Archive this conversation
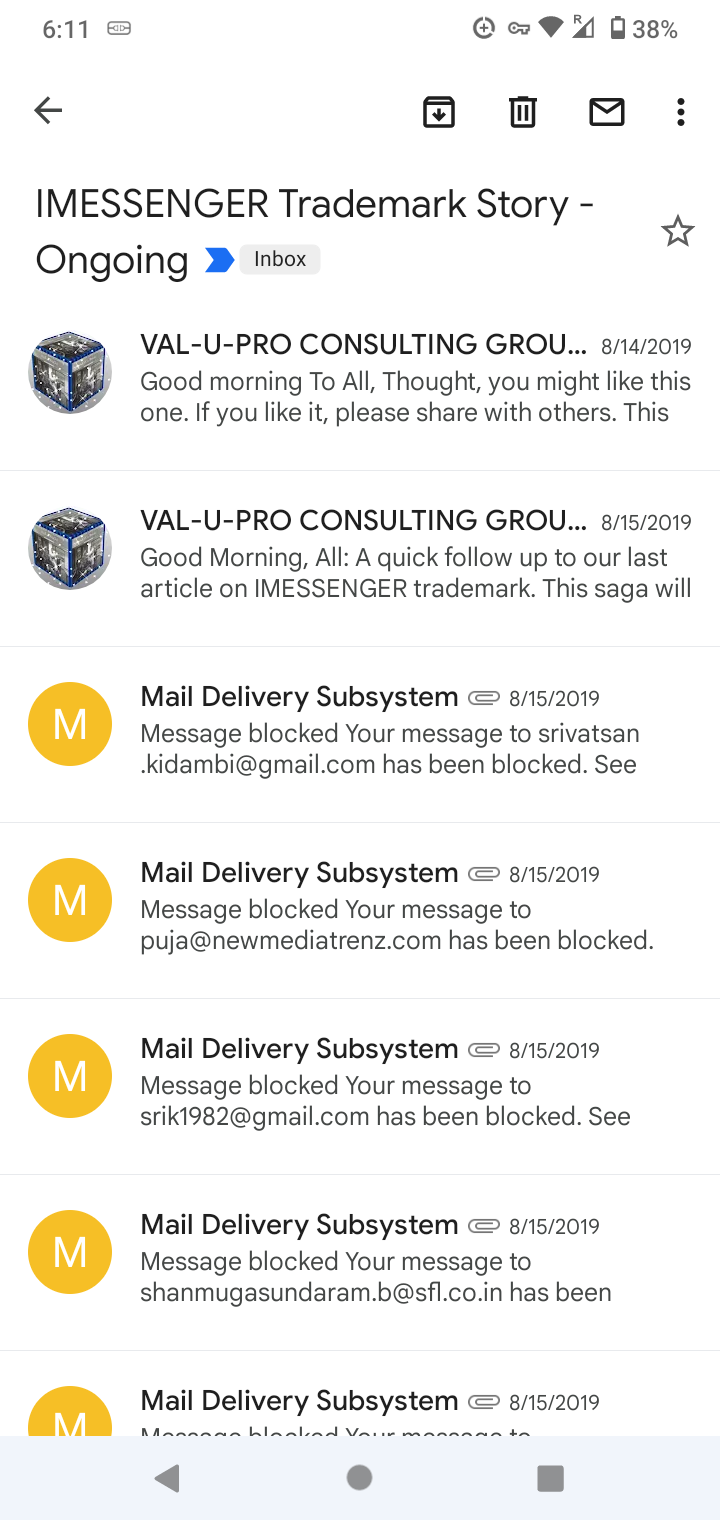The width and height of the screenshot is (720, 1520). 438,111
